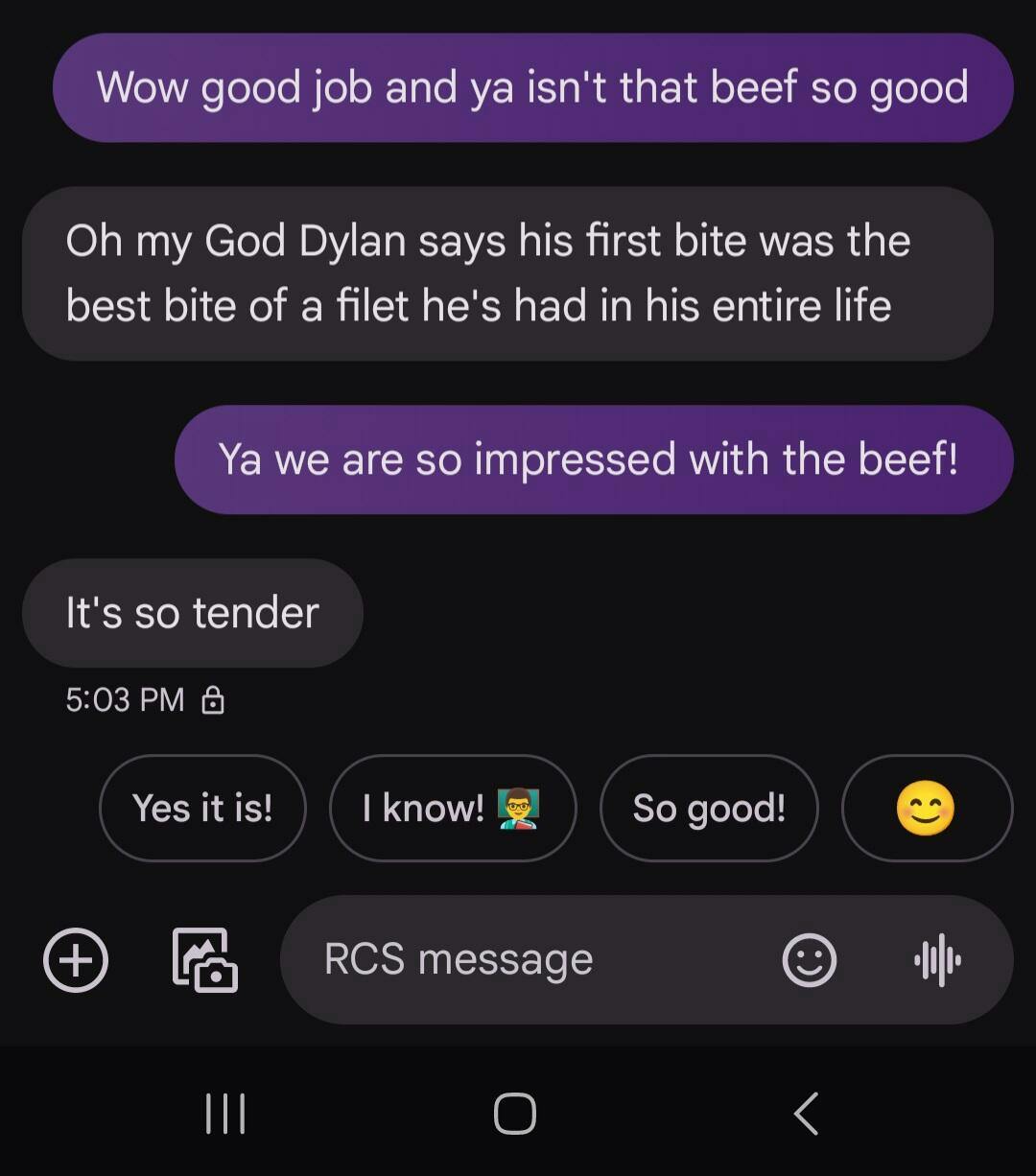The width and height of the screenshot is (1036, 1176).
Task: Send the 'Yes it is!' suggested reply
Action: (x=202, y=808)
